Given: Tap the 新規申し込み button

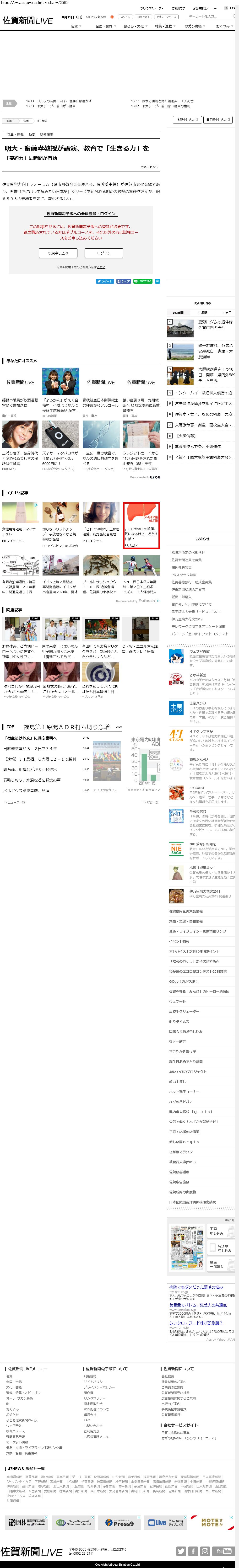Looking at the screenshot, I should pos(58,253).
